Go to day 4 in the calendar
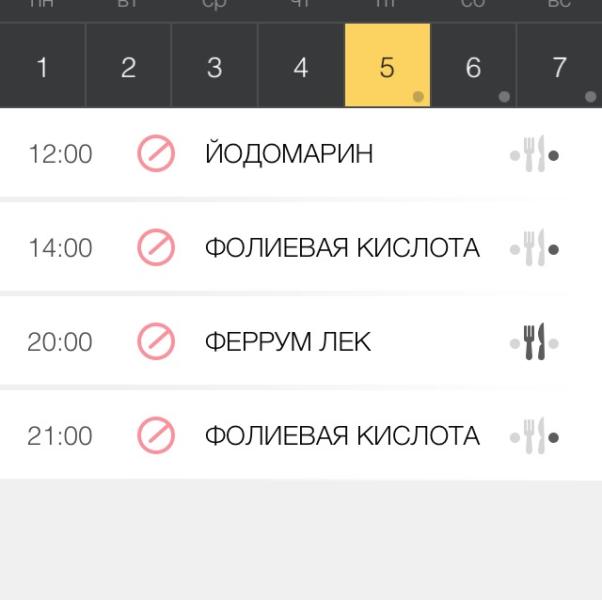The width and height of the screenshot is (602, 600). click(x=301, y=67)
